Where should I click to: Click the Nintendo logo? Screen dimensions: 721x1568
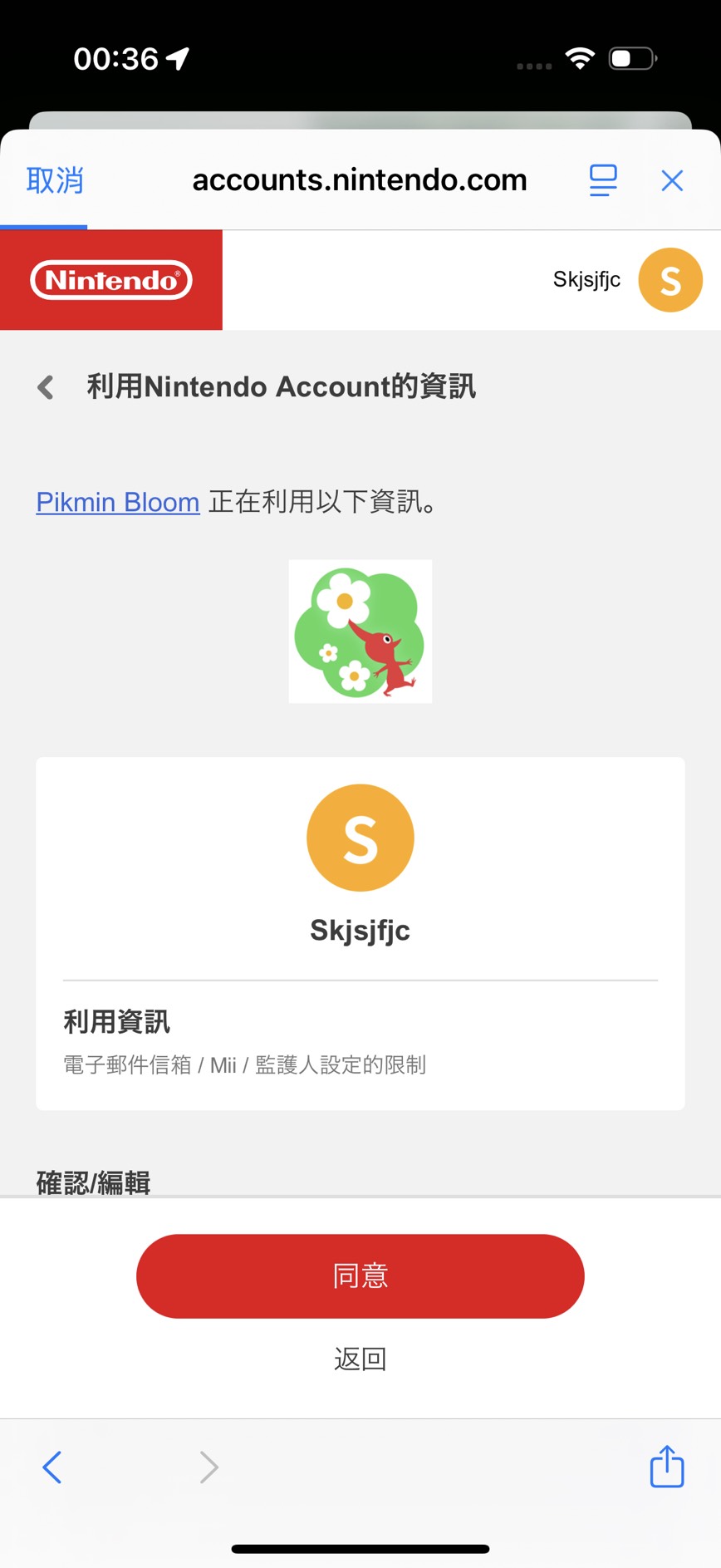point(110,279)
